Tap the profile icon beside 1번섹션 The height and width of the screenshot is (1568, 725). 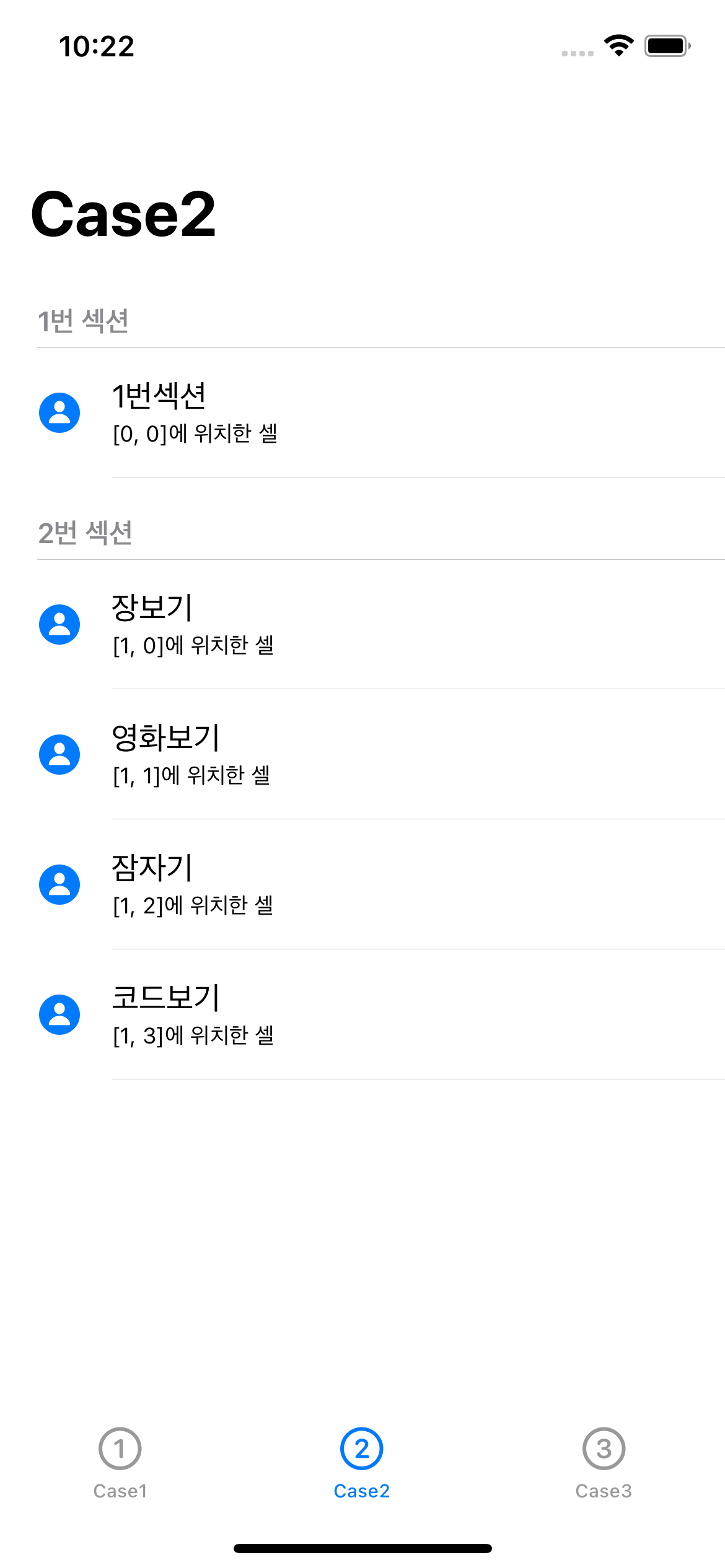tap(60, 412)
